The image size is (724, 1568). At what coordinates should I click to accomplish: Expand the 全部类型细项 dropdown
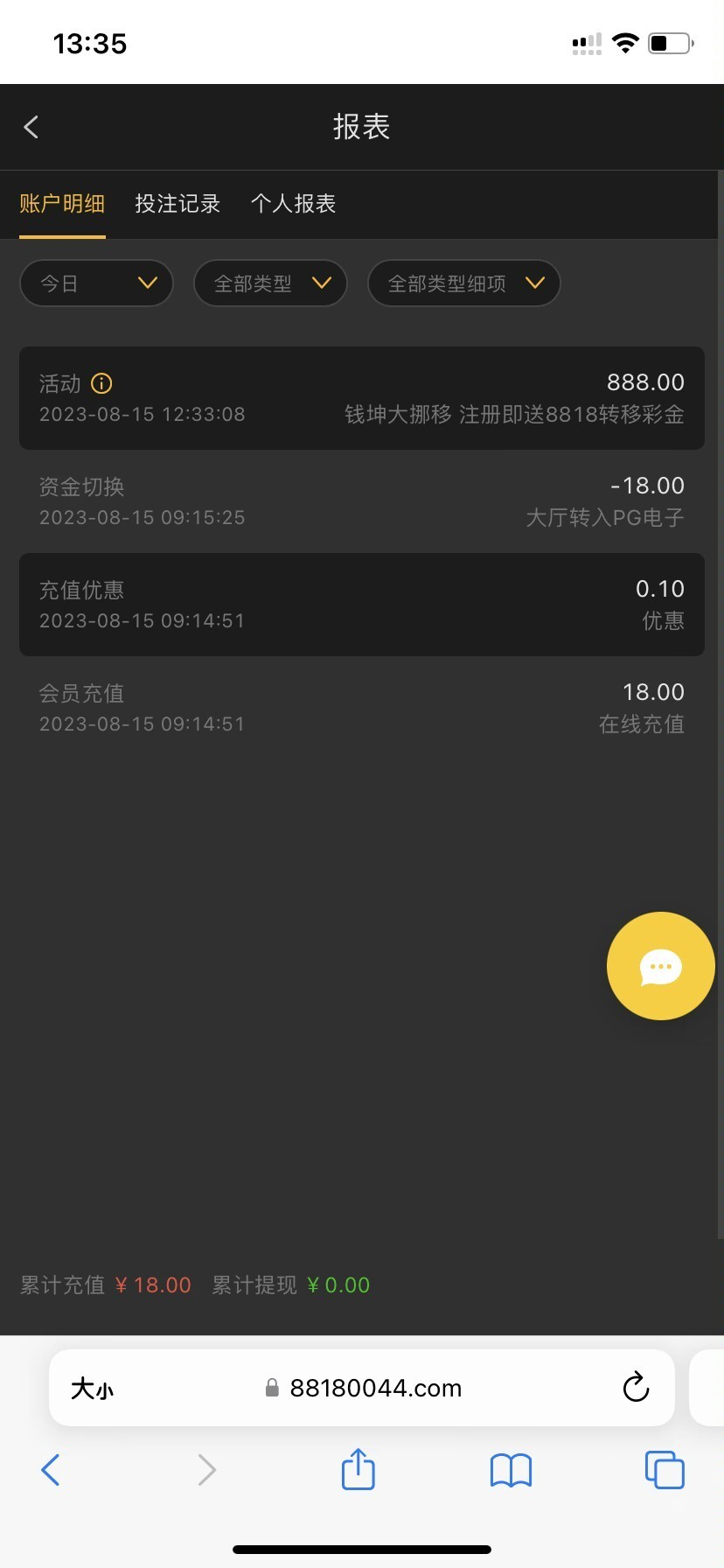click(463, 283)
